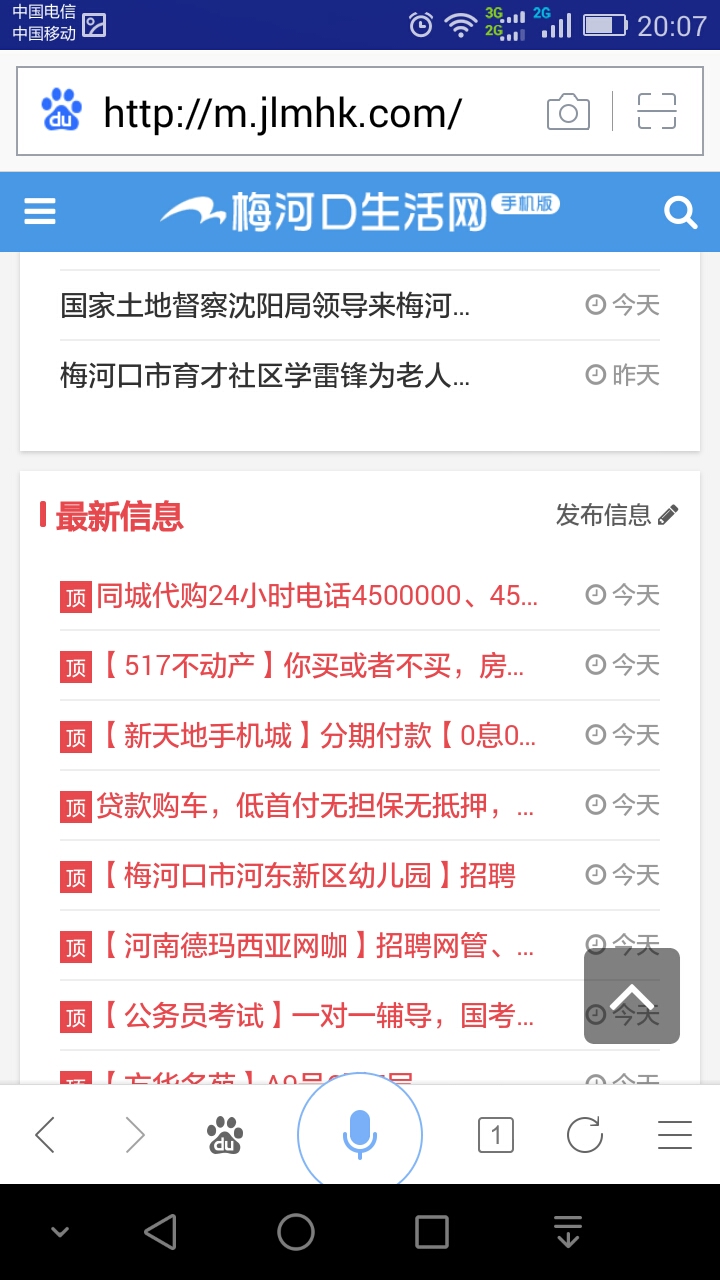Tap 发布信息 to post information
Image resolution: width=720 pixels, height=1280 pixels.
point(617,515)
